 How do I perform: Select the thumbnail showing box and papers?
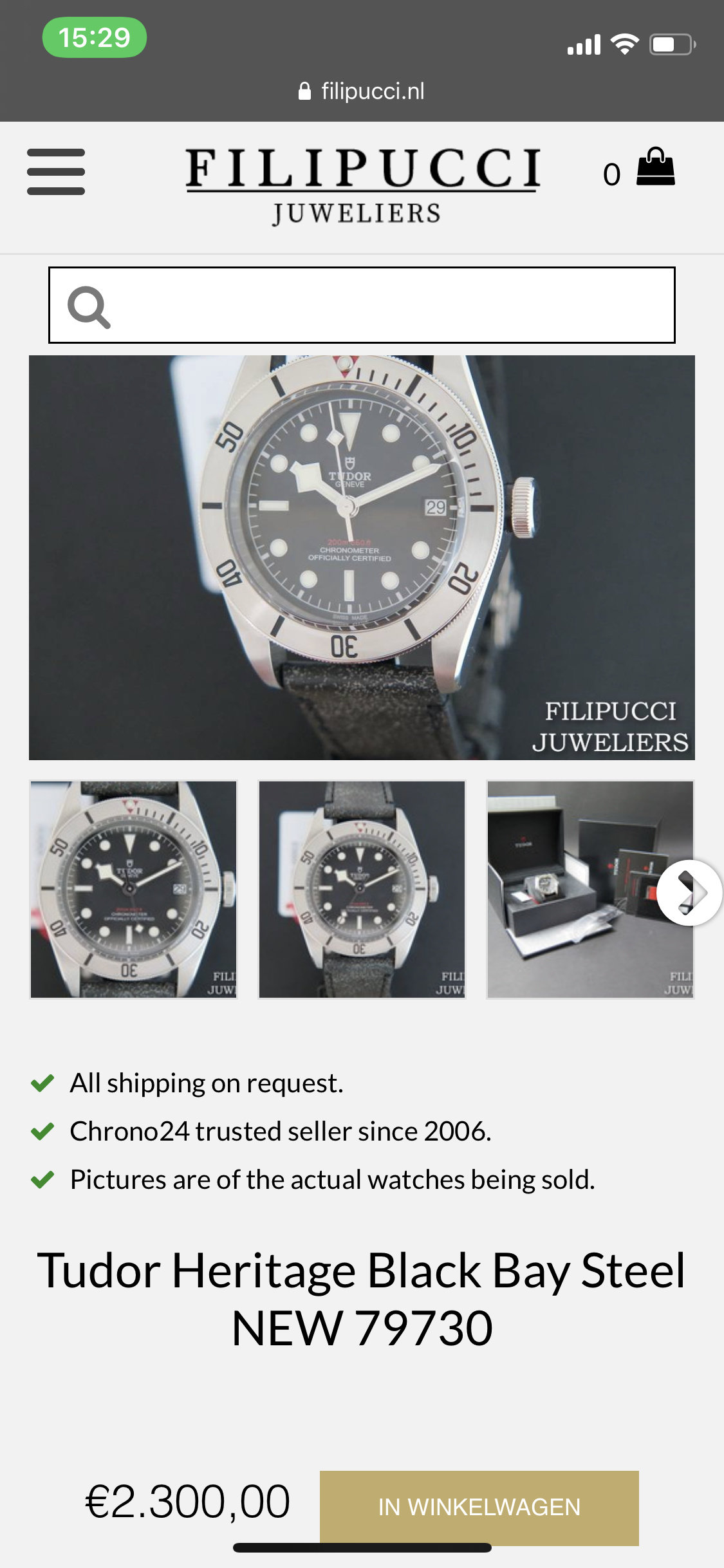click(590, 890)
